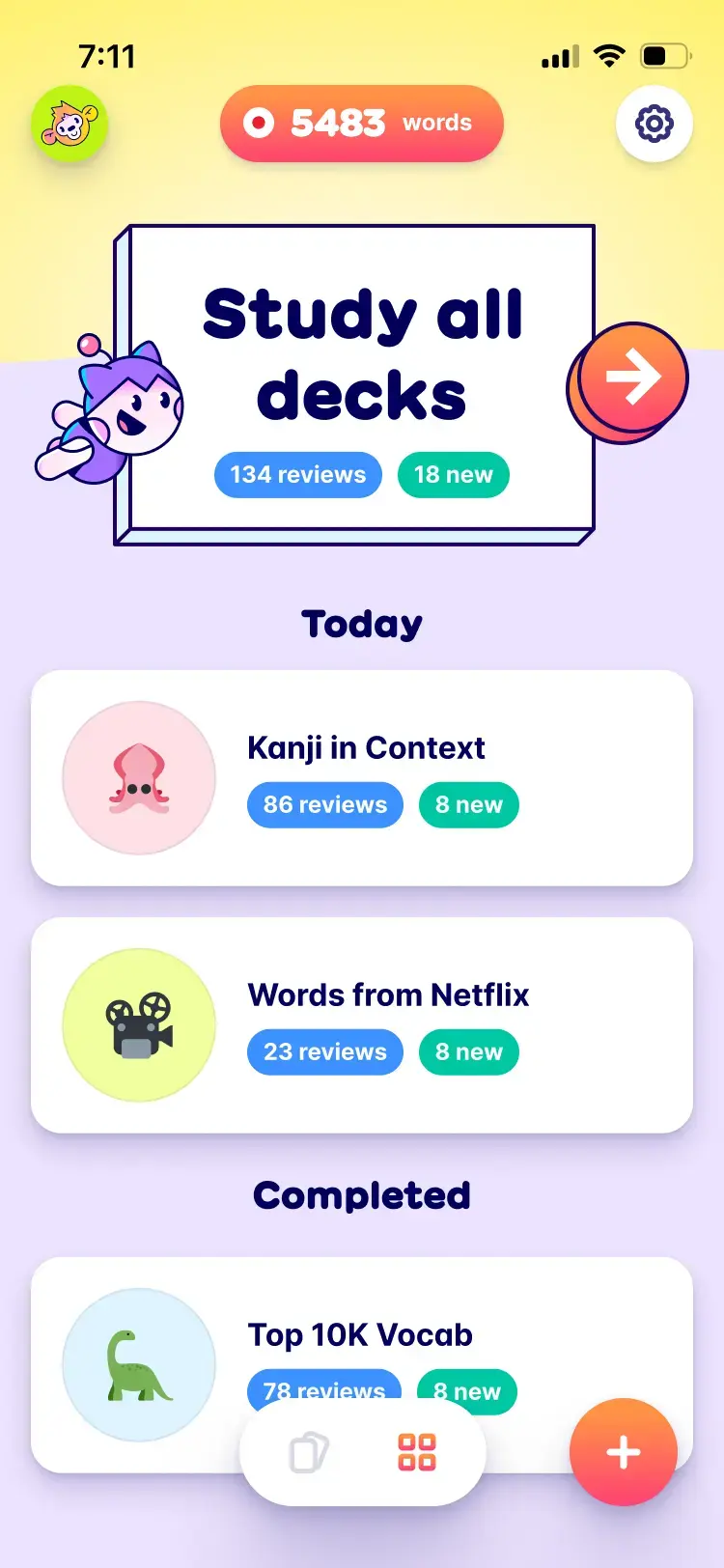Open the monkey profile avatar

(x=70, y=124)
